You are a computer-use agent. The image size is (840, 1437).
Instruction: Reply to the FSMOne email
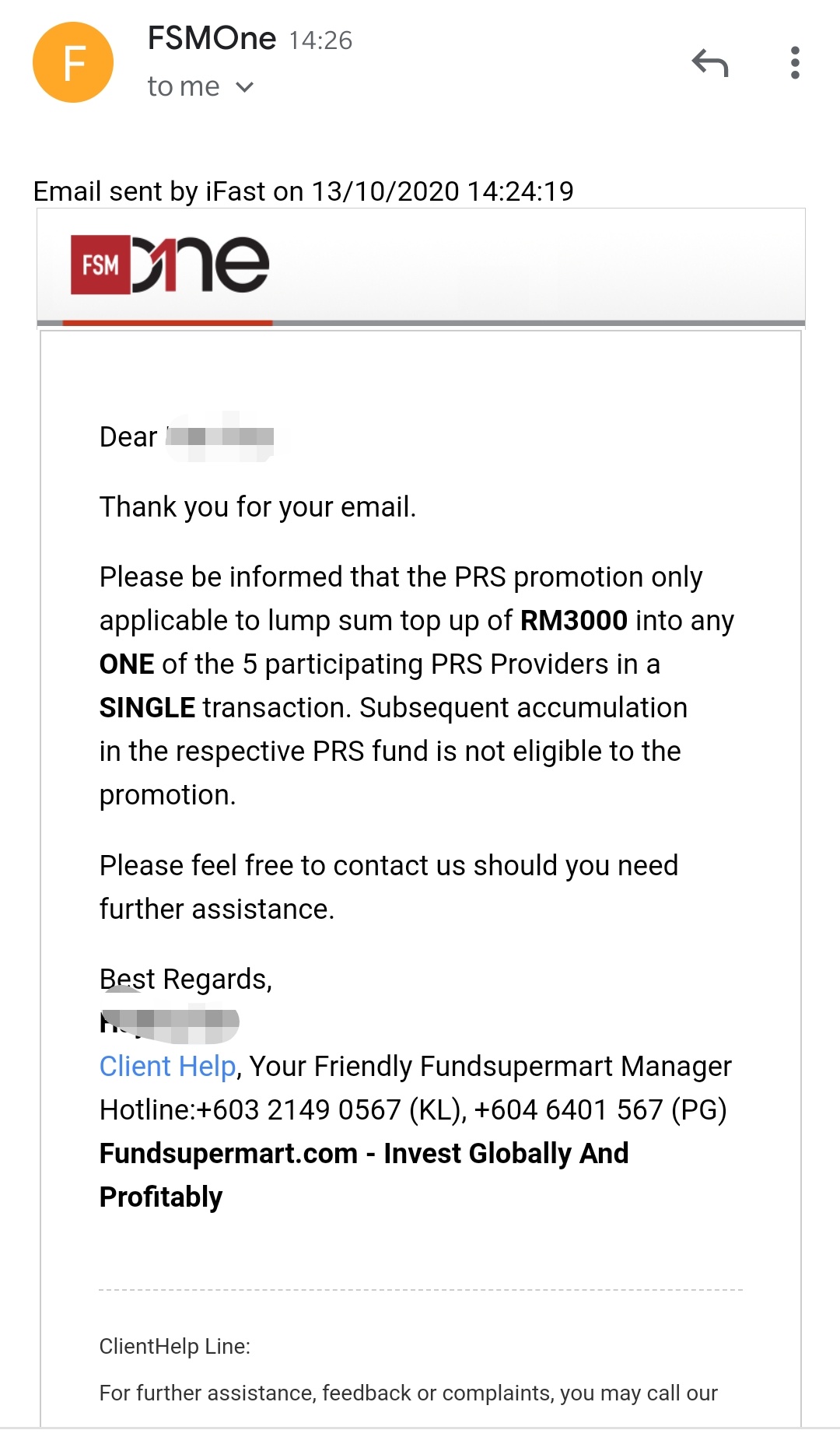(709, 63)
